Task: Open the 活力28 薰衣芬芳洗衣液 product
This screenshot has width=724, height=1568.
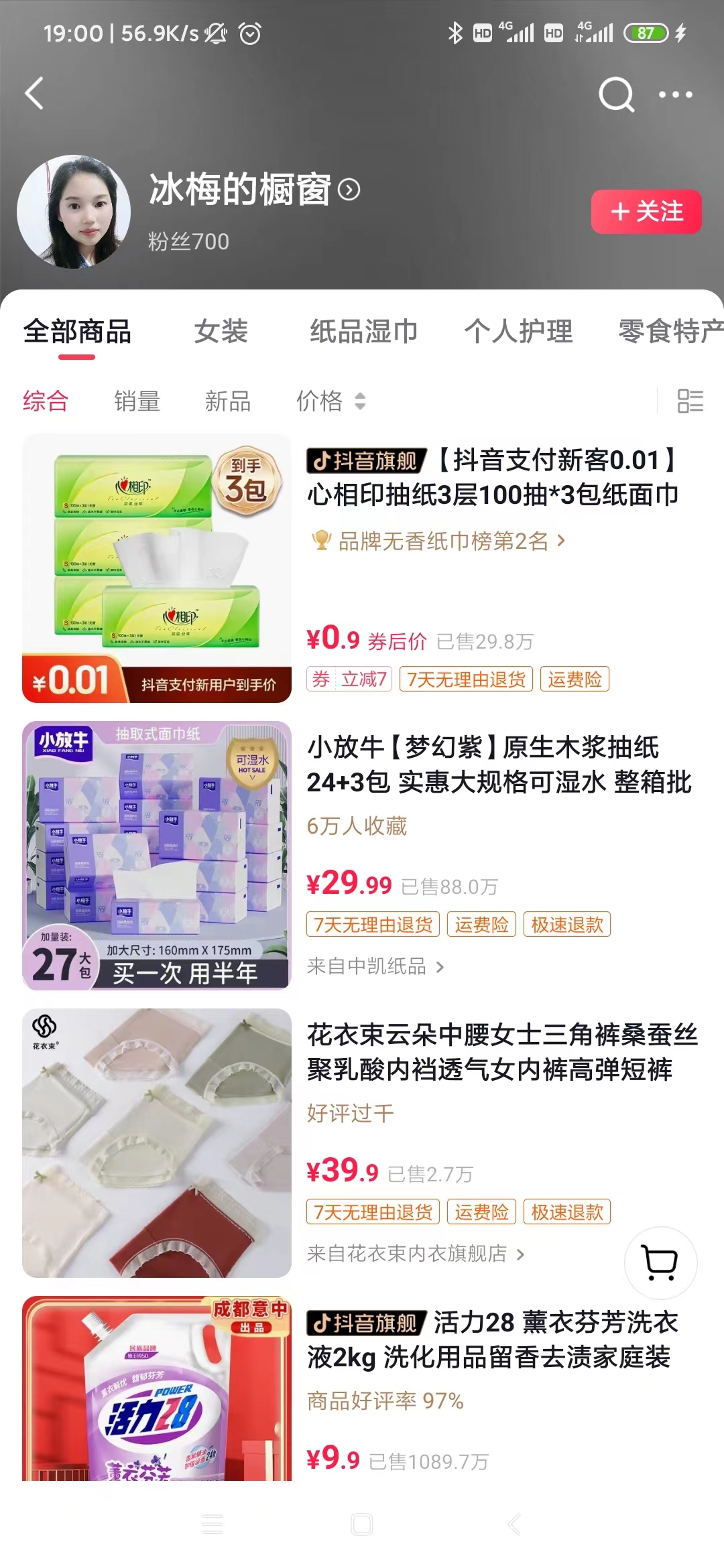Action: point(493,1340)
